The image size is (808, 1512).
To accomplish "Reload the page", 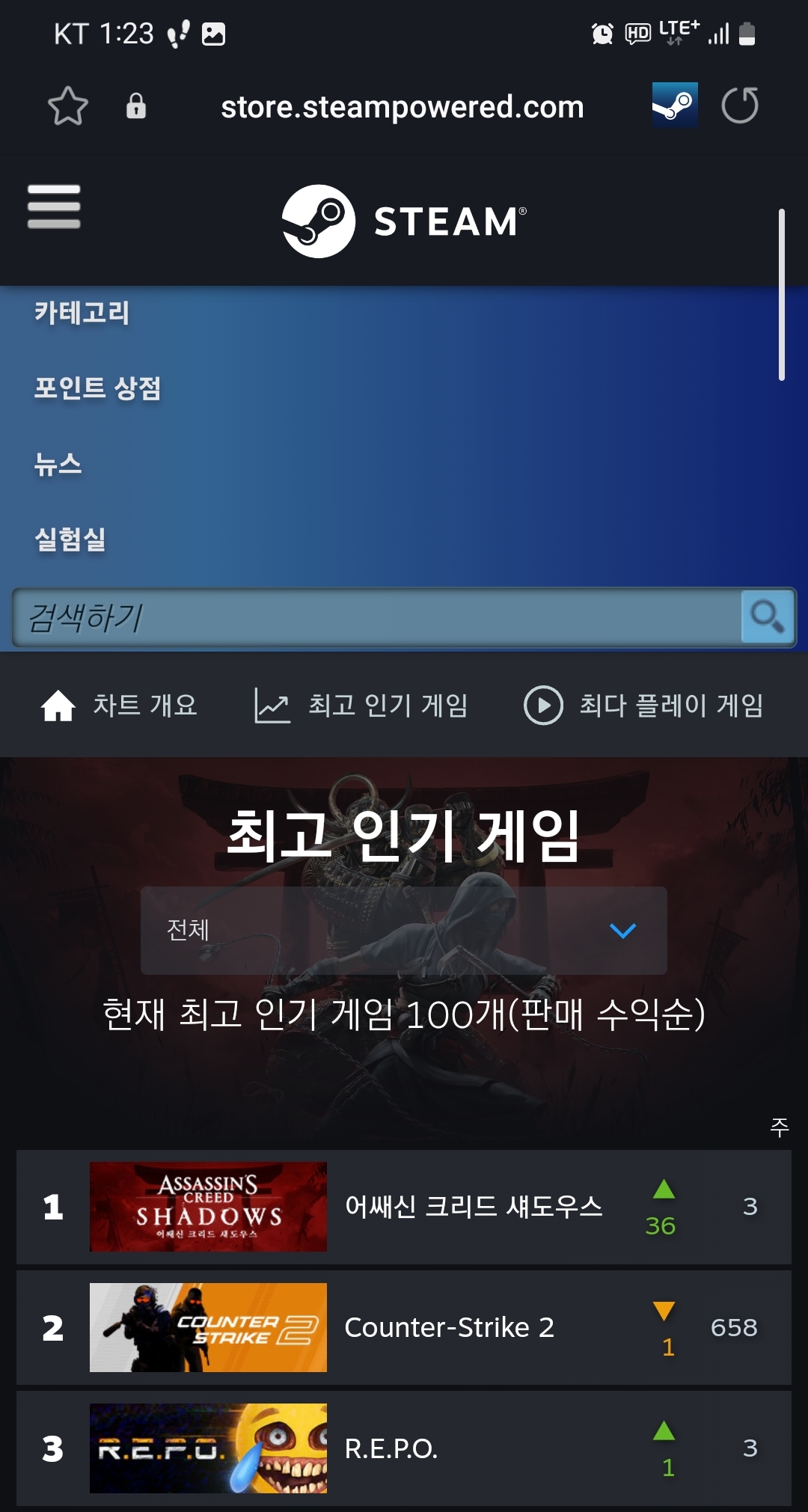I will coord(740,105).
